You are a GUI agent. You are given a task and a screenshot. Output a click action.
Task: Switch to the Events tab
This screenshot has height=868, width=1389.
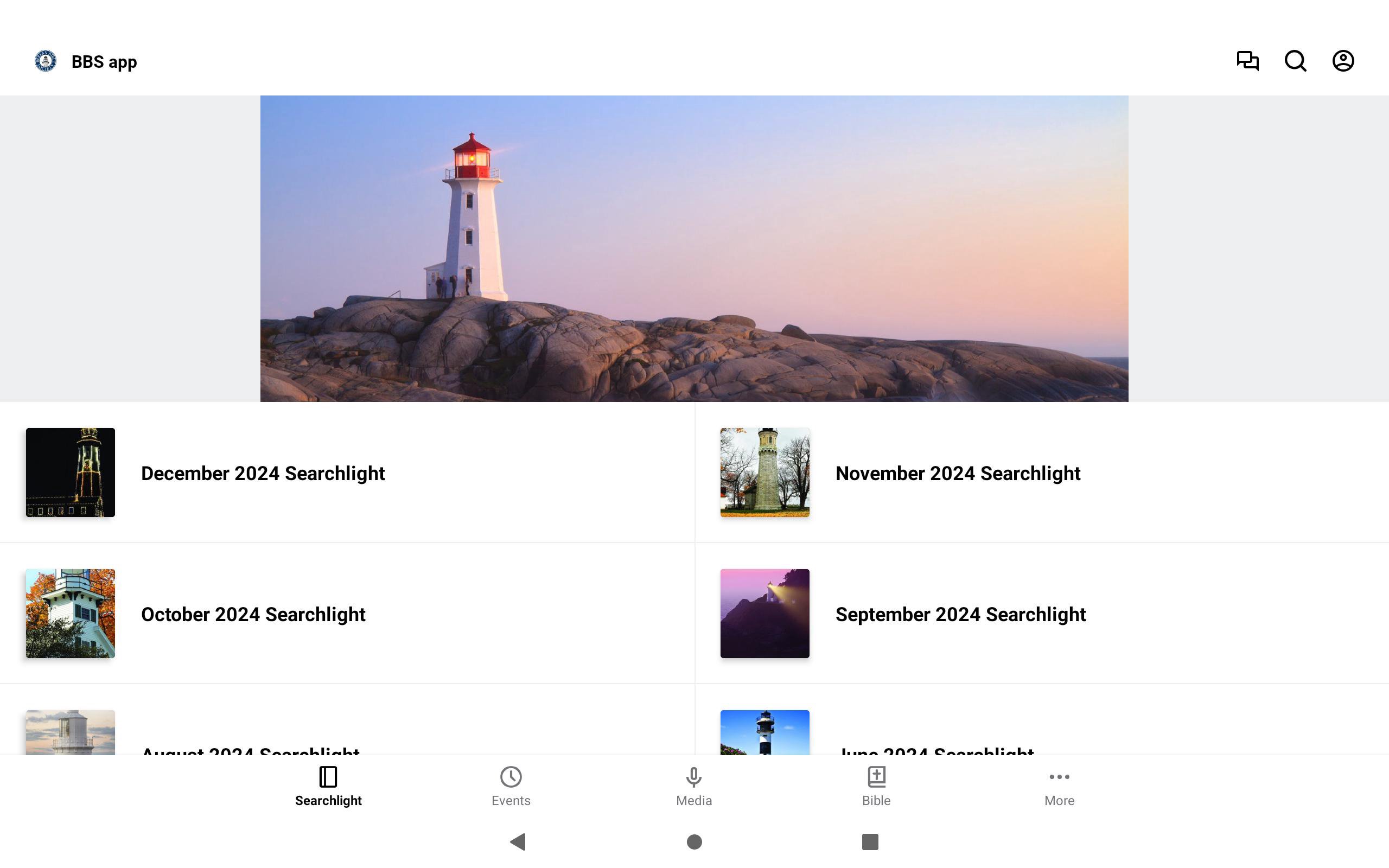[511, 787]
